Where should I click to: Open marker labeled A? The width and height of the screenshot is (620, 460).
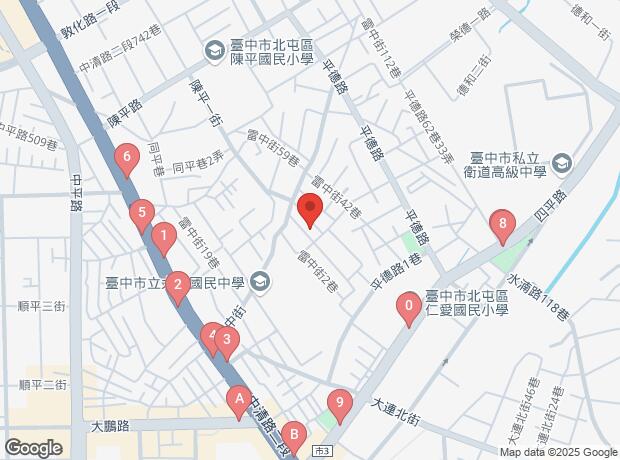click(x=238, y=400)
